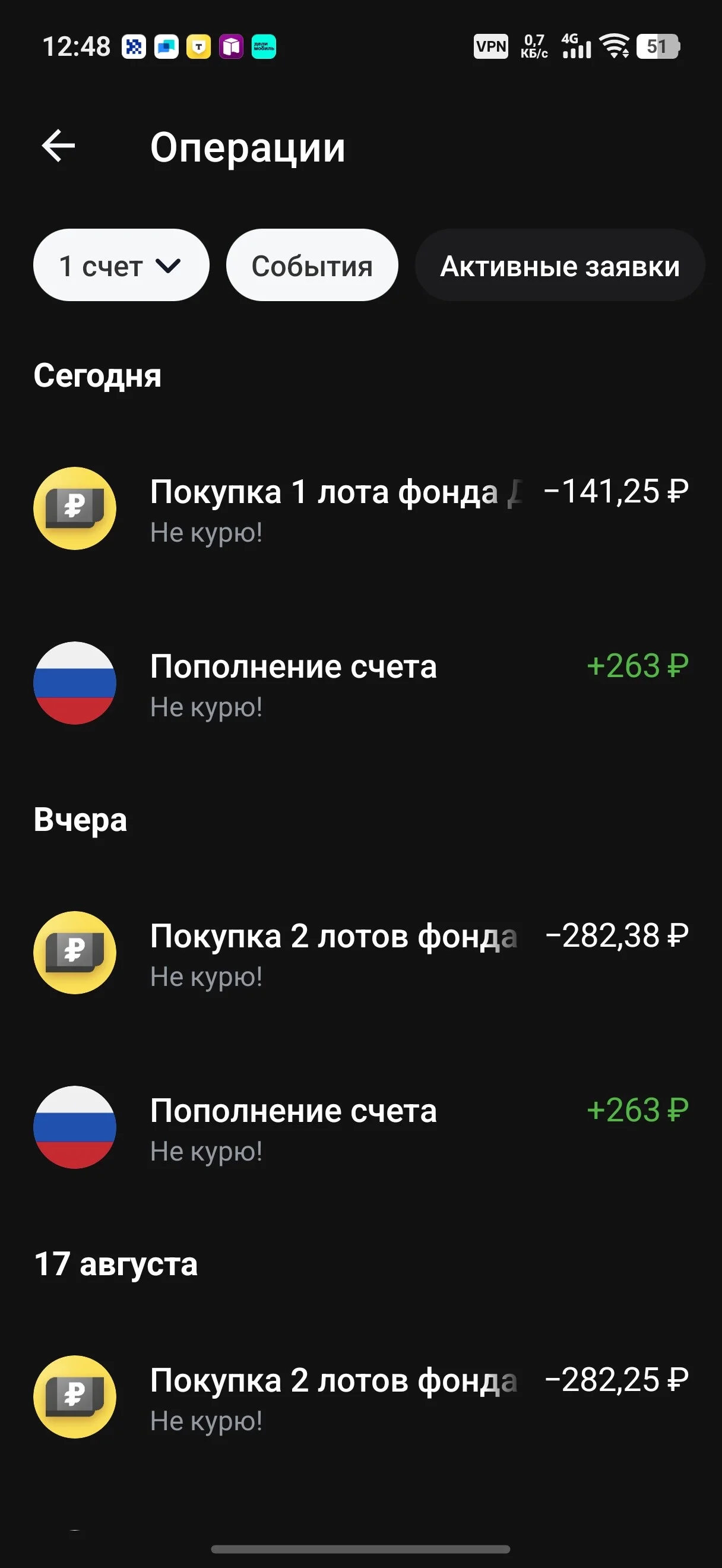Expand the 1 счет account dropdown
This screenshot has height=1568, width=722.
tap(121, 265)
